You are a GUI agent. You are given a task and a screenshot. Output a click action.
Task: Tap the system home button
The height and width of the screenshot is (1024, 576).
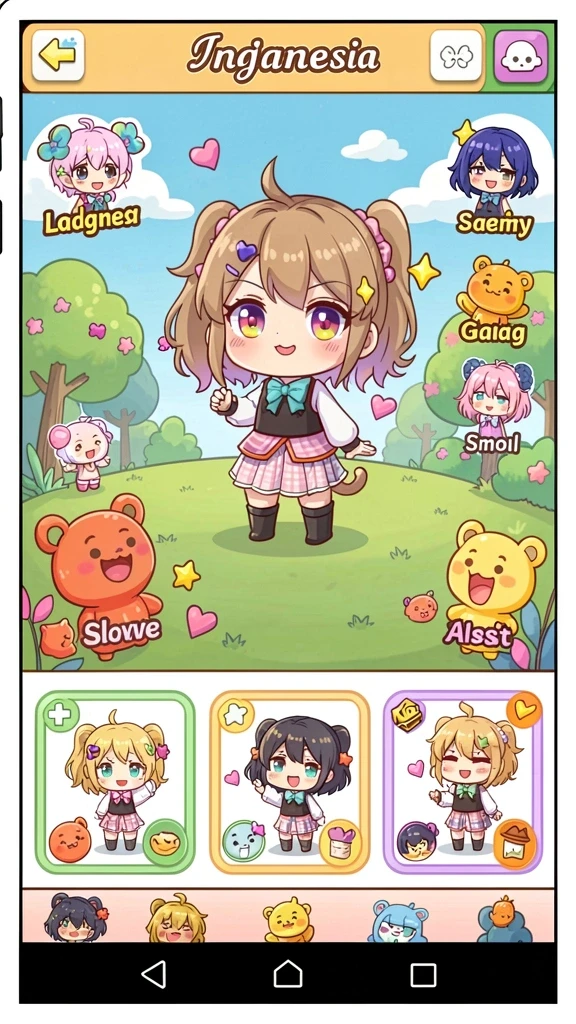(288, 974)
